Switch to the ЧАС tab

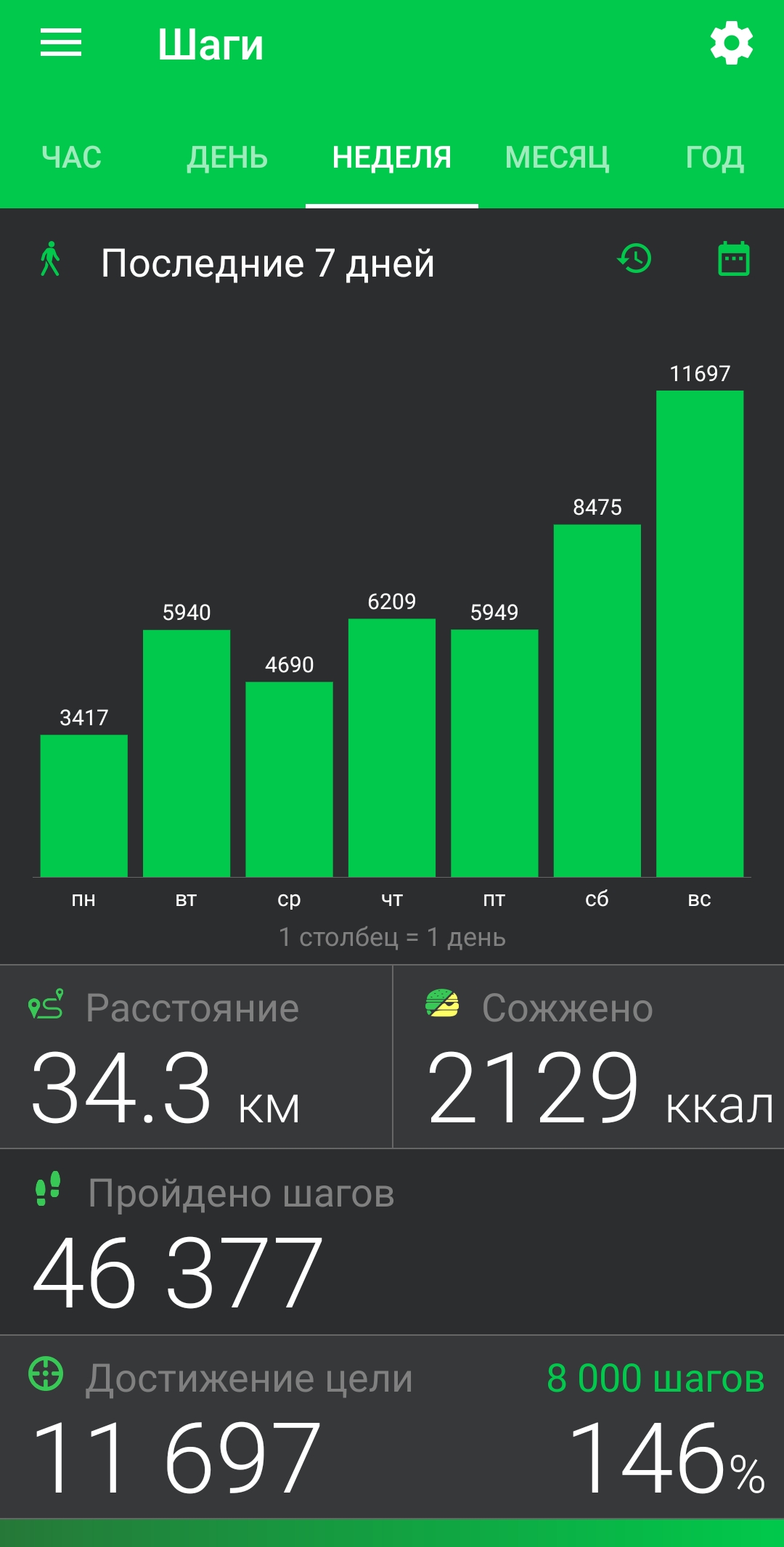point(71,158)
